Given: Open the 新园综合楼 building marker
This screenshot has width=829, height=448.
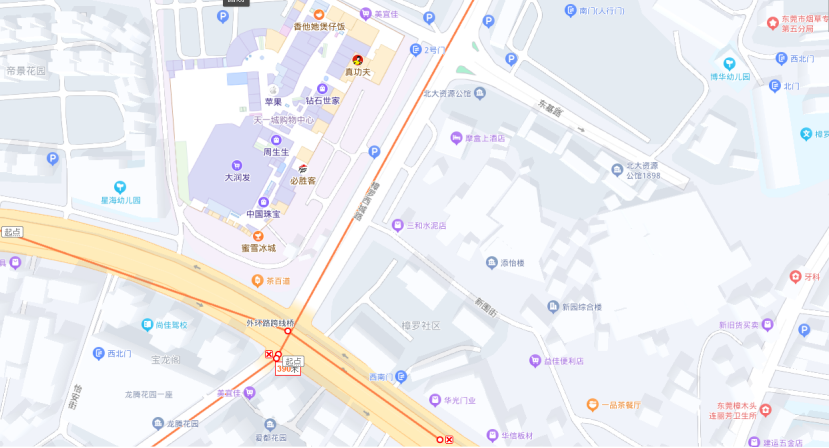Looking at the screenshot, I should [553, 306].
